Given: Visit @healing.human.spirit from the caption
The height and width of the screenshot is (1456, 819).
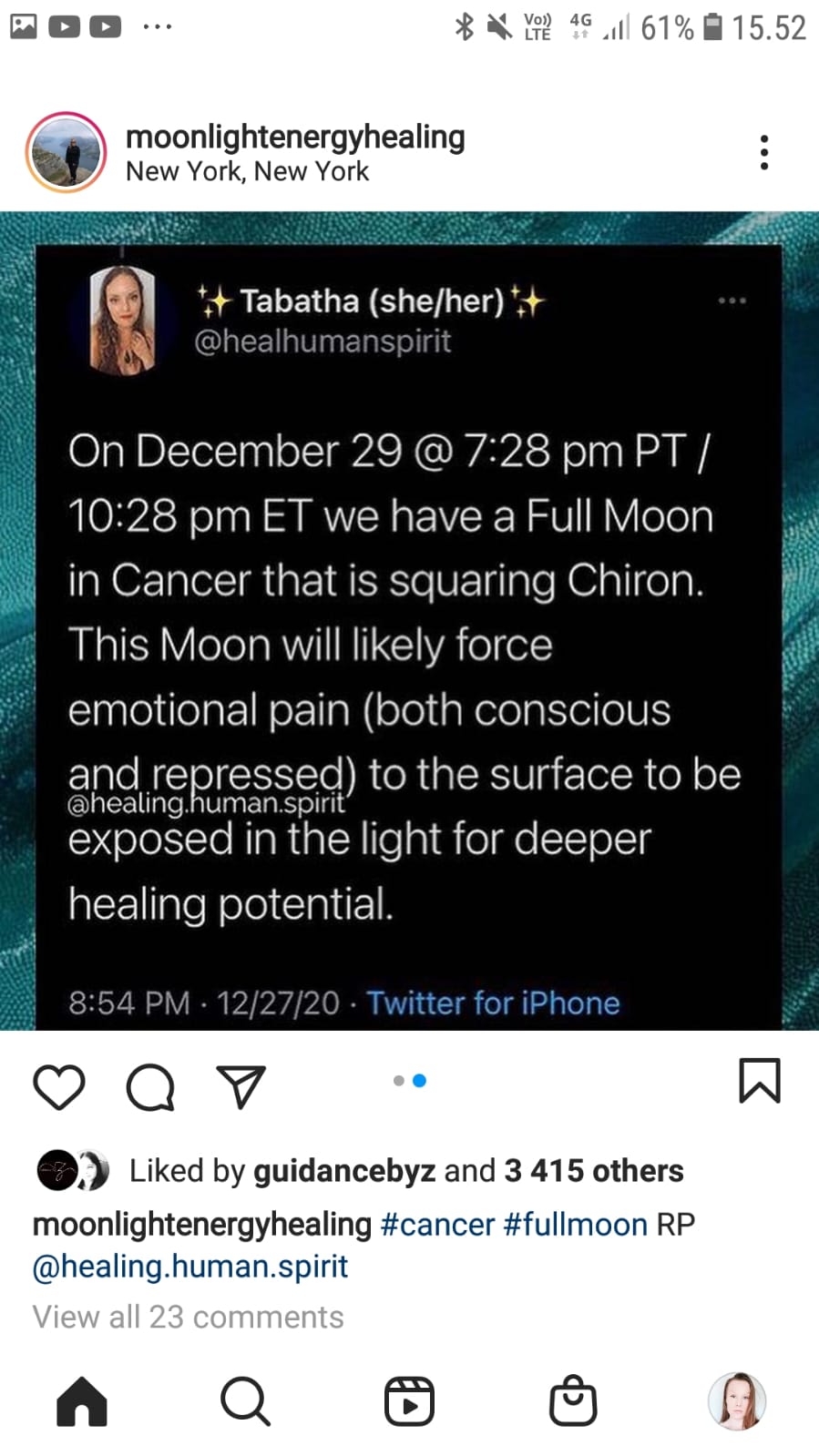Looking at the screenshot, I should (190, 1267).
